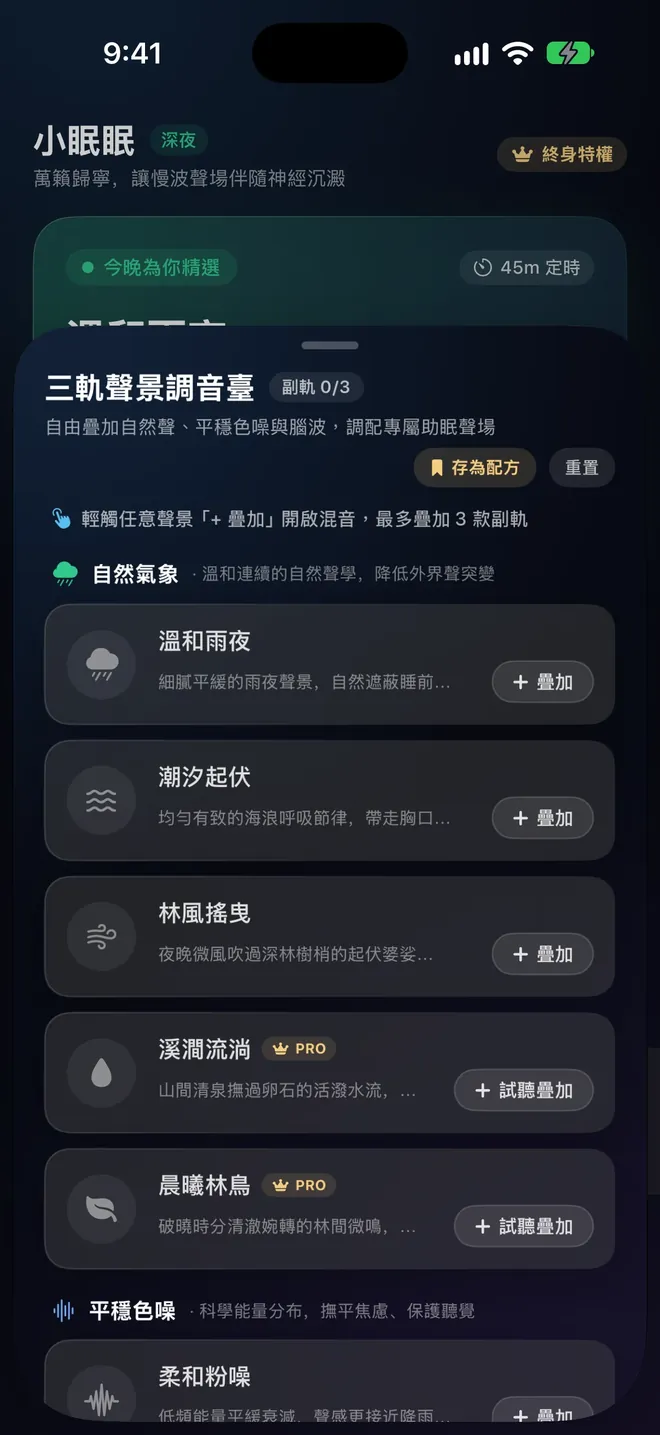The image size is (660, 1435).
Task: Tap the 存為配方 save recipe button
Action: tap(475, 467)
